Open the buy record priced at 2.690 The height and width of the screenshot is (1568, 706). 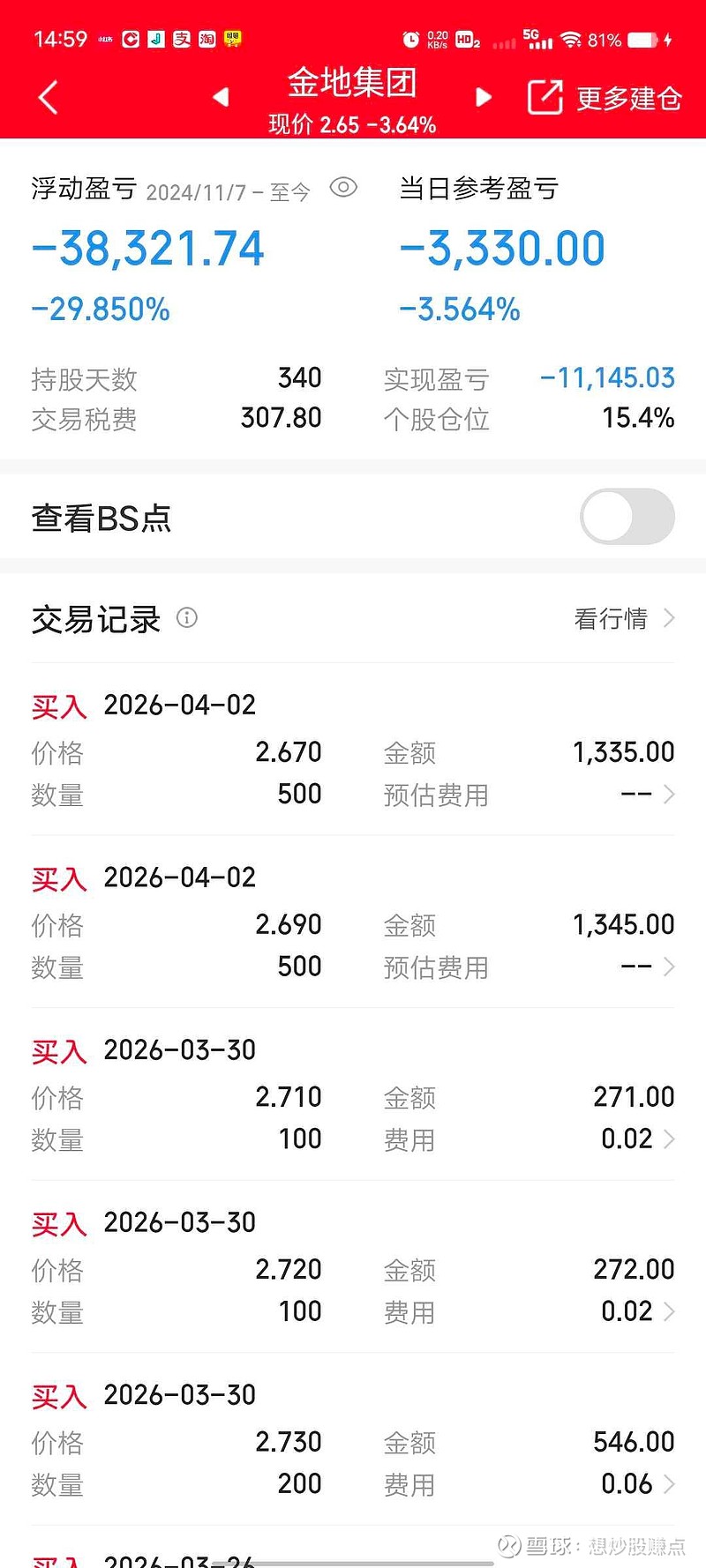[353, 922]
